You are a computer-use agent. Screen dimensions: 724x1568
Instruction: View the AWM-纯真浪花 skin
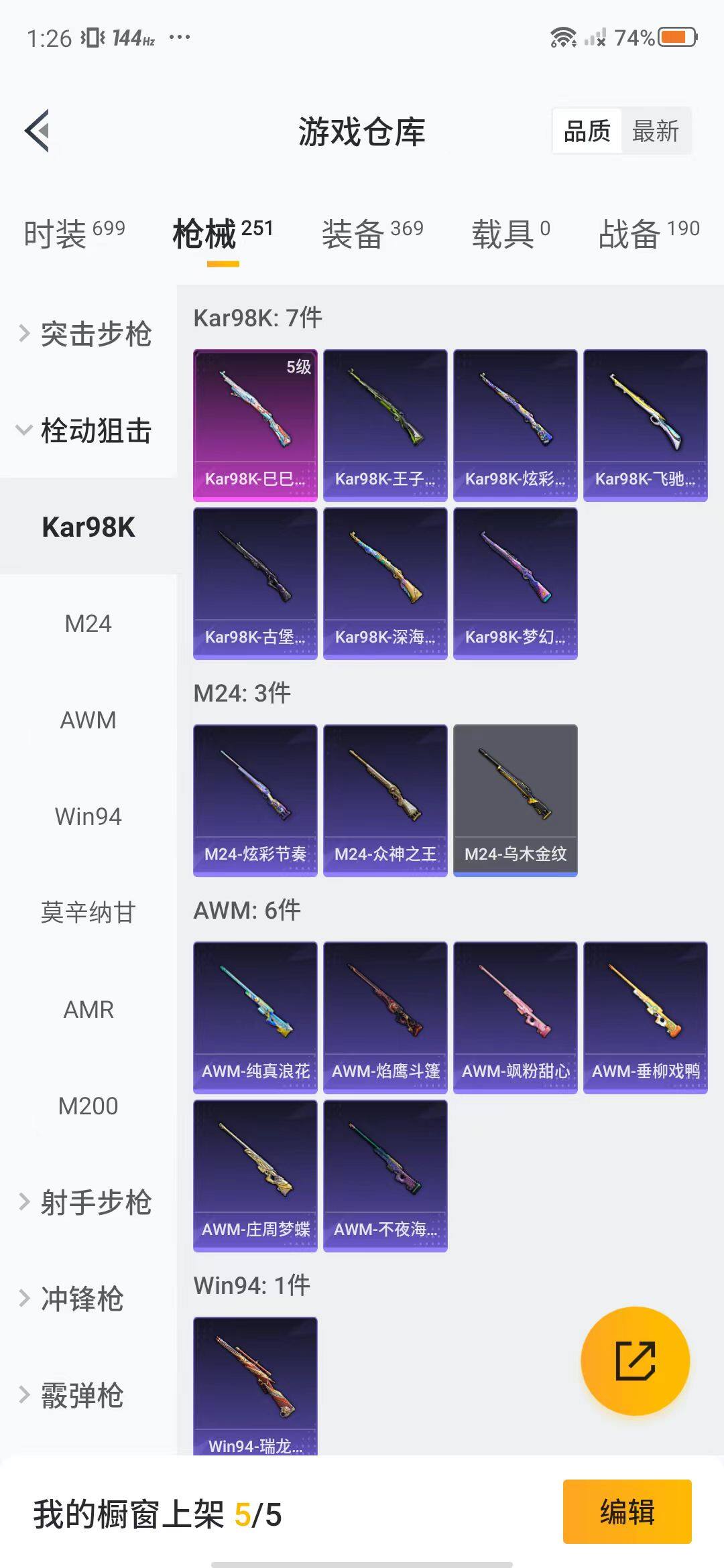coord(255,1017)
